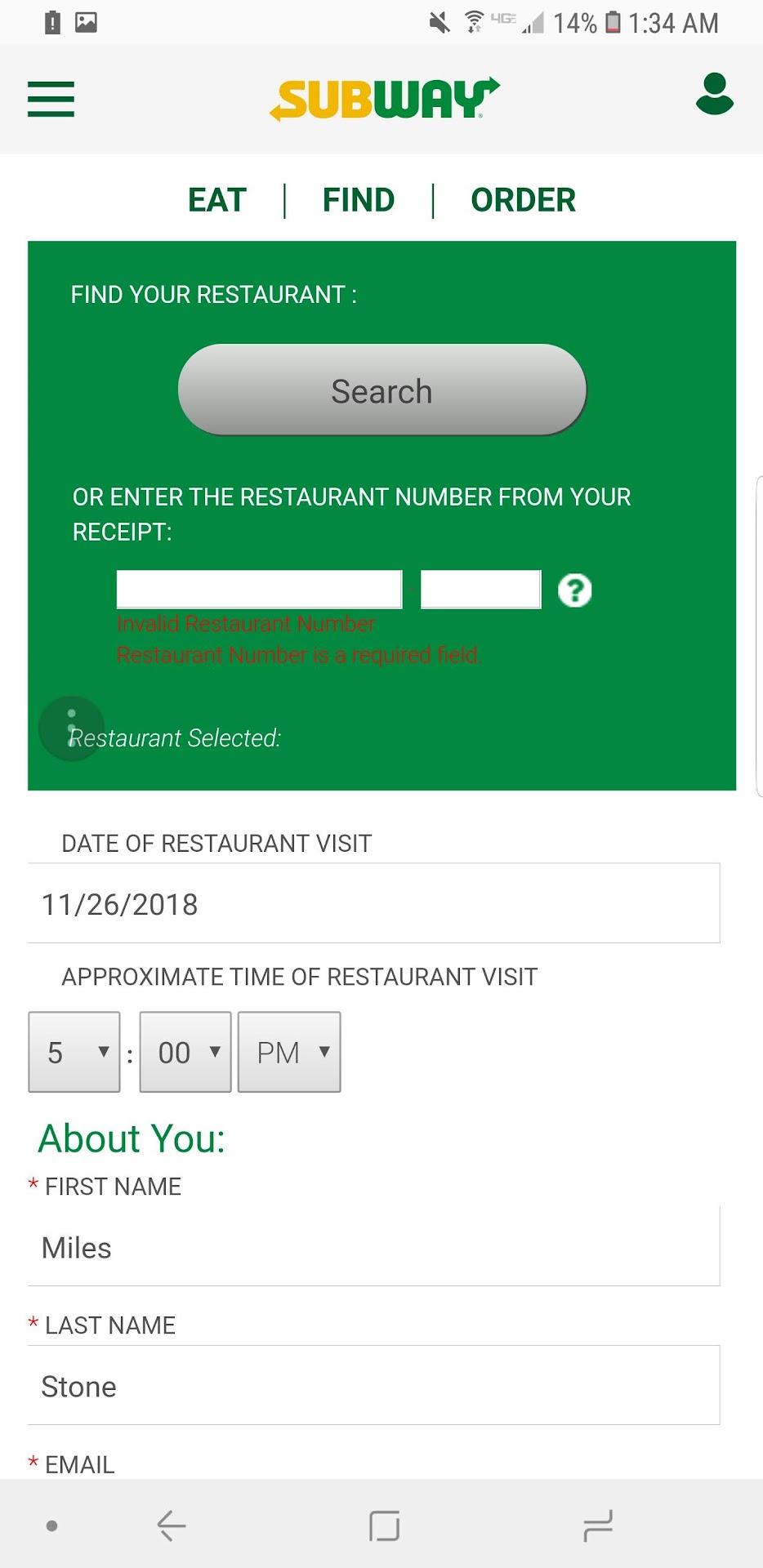This screenshot has height=1568, width=763.
Task: Go back using system back arrow
Action: 172,1526
